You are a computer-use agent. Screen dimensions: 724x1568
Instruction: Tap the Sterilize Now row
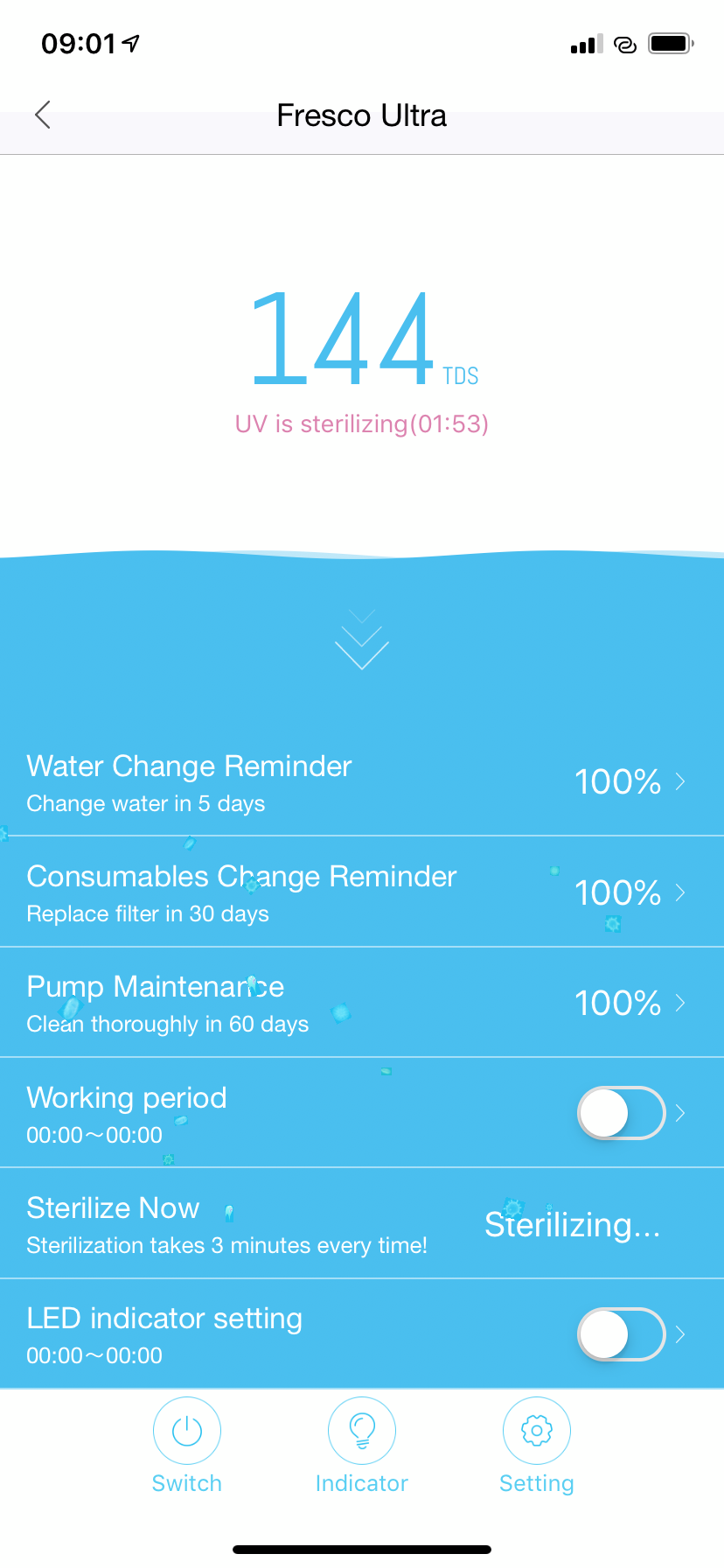point(362,1223)
